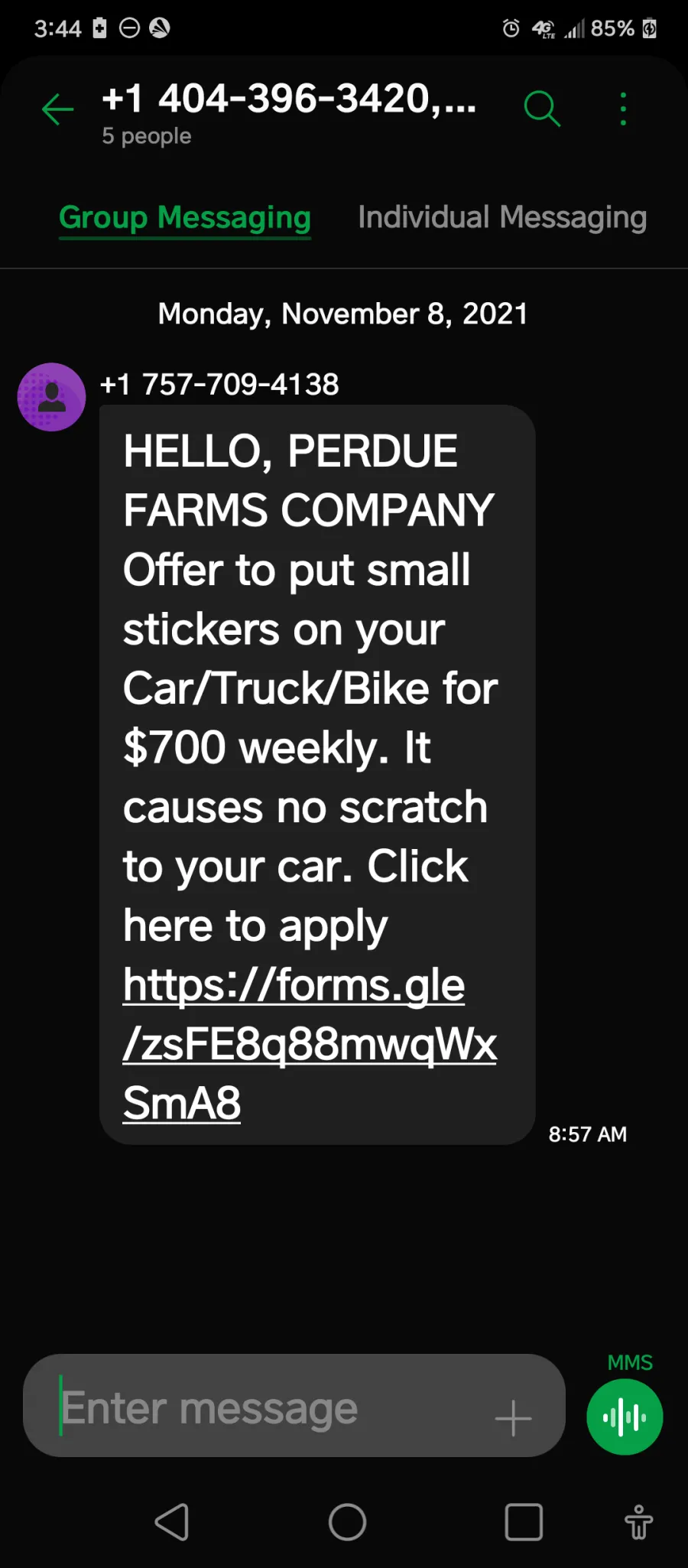Record a voice message with the green button
The height and width of the screenshot is (1568, 688).
625,1417
